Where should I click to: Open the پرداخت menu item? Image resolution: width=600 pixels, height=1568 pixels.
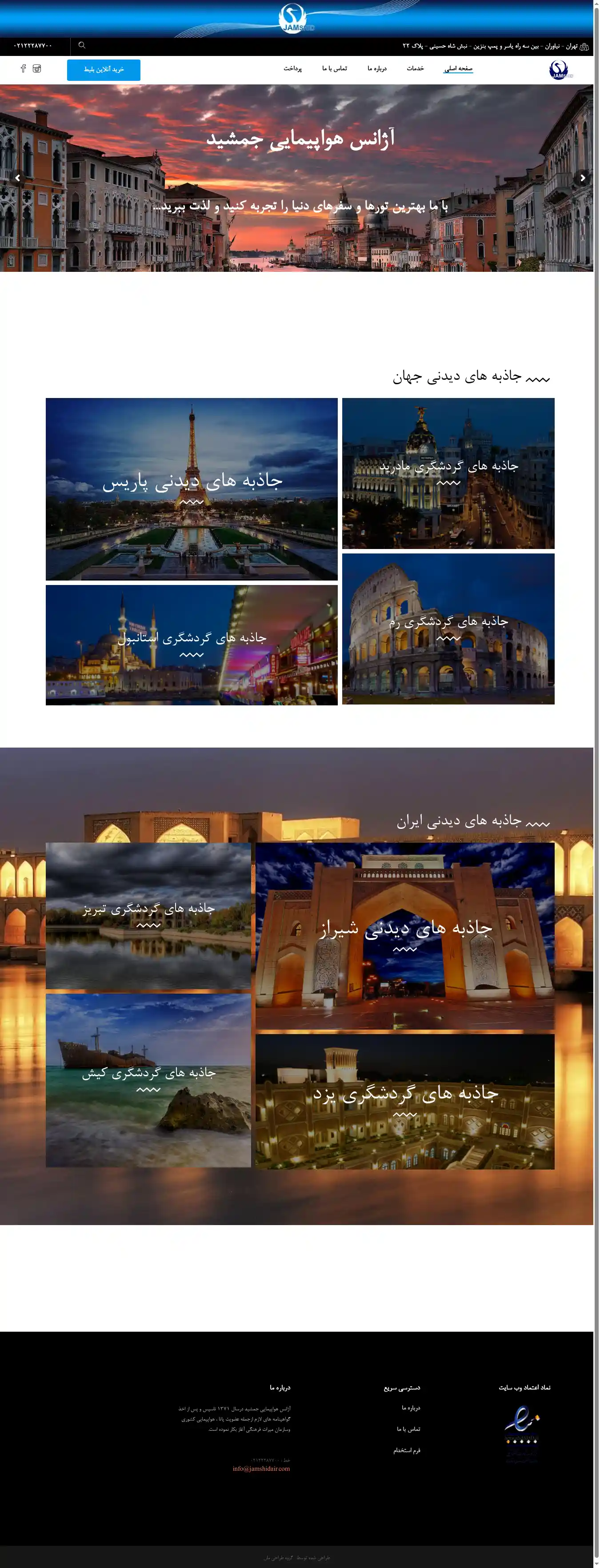click(x=292, y=68)
